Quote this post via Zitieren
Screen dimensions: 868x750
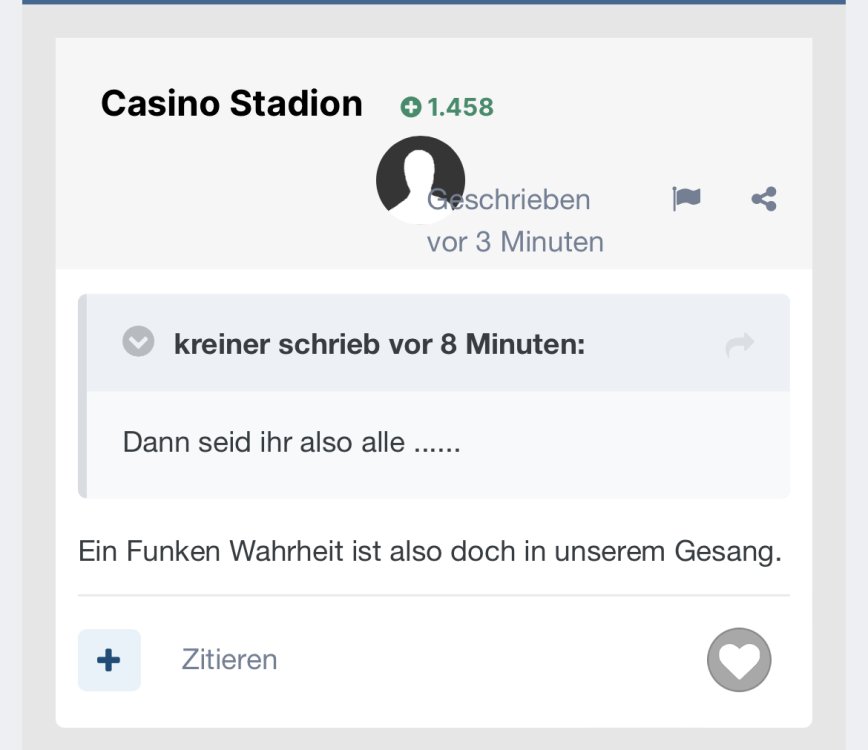[229, 660]
